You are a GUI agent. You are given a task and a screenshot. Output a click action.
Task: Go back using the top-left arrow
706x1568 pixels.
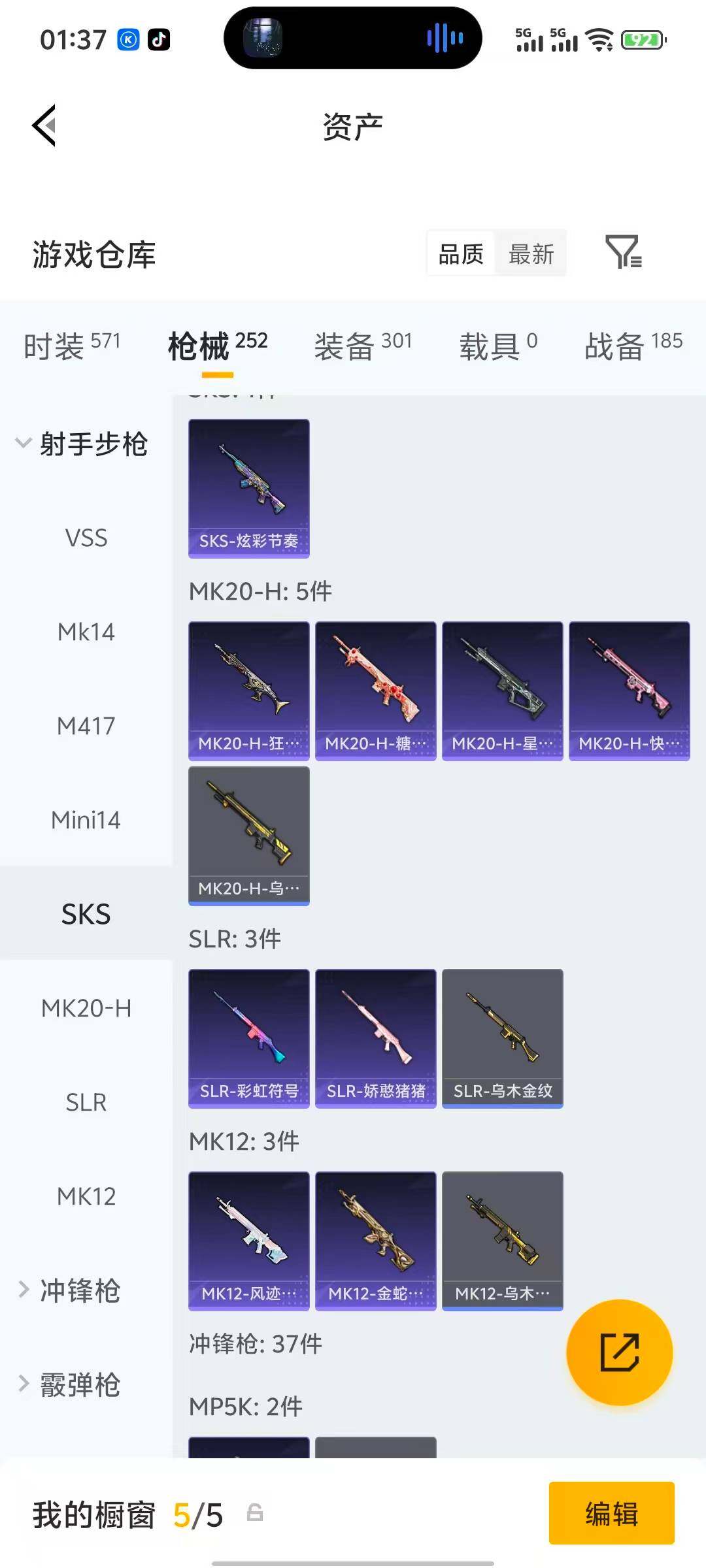click(x=44, y=125)
